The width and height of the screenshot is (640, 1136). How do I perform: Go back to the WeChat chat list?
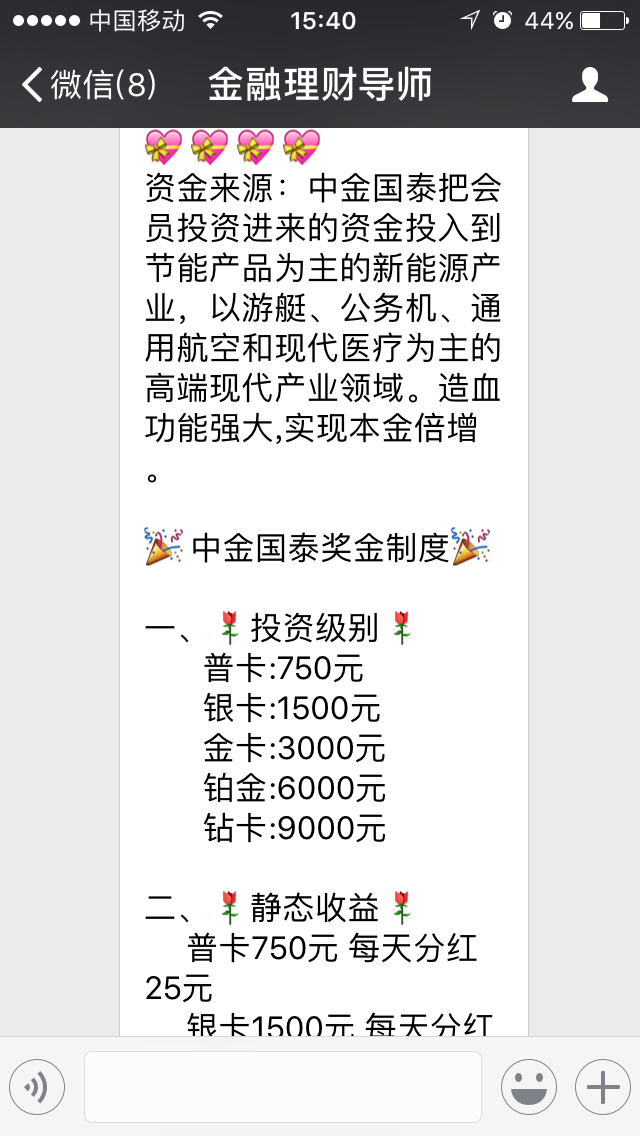click(x=88, y=86)
